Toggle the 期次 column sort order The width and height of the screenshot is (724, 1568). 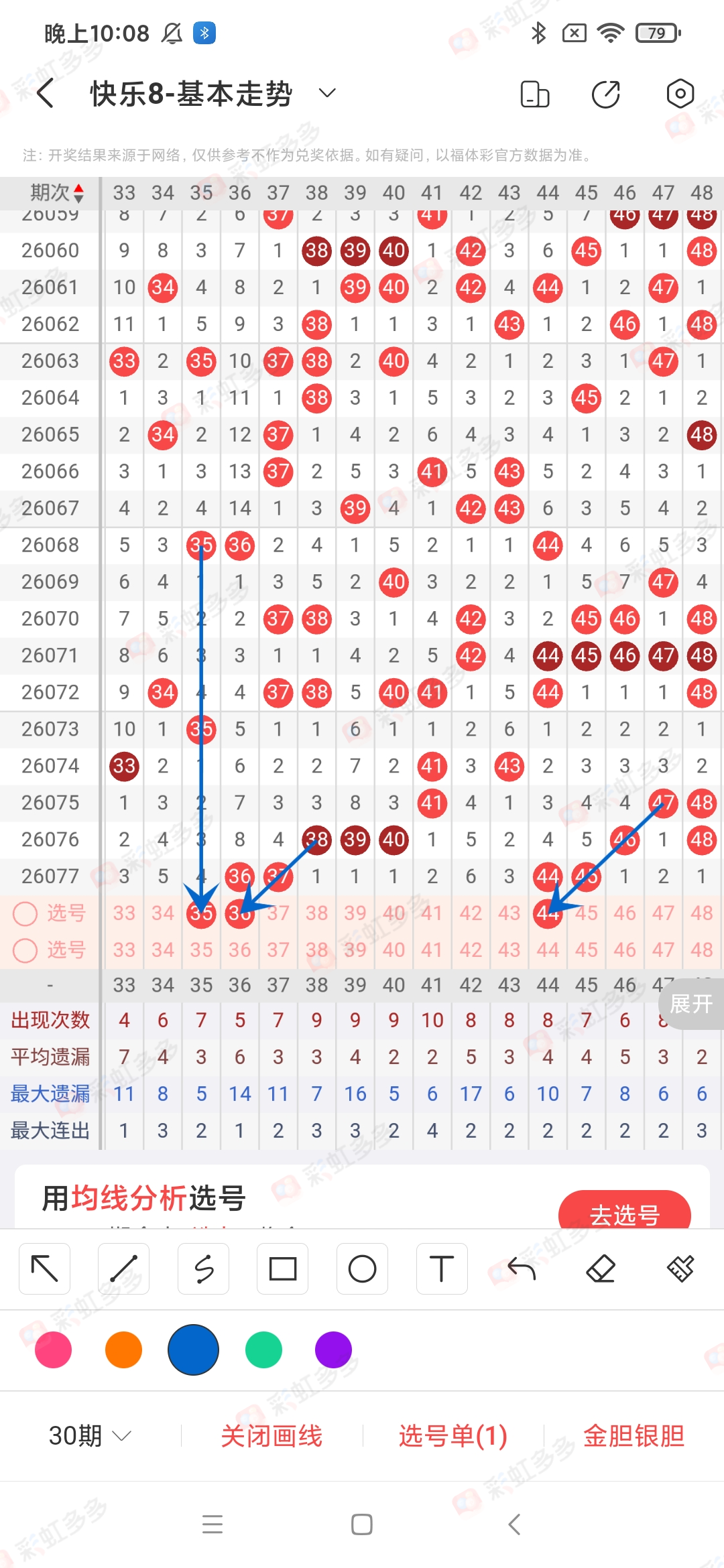pyautogui.click(x=54, y=194)
